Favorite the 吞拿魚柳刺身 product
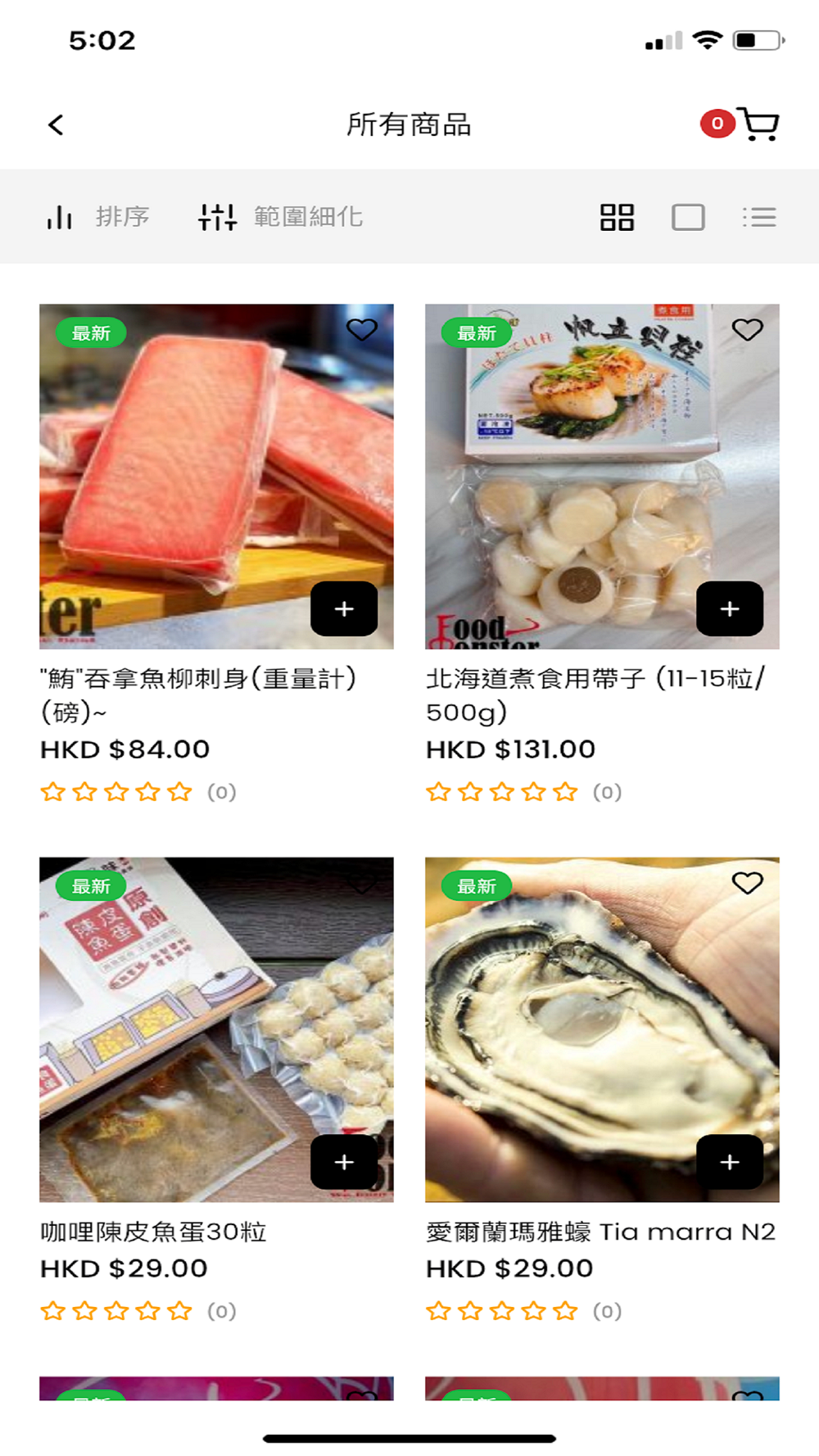The height and width of the screenshot is (1456, 819). click(x=361, y=330)
